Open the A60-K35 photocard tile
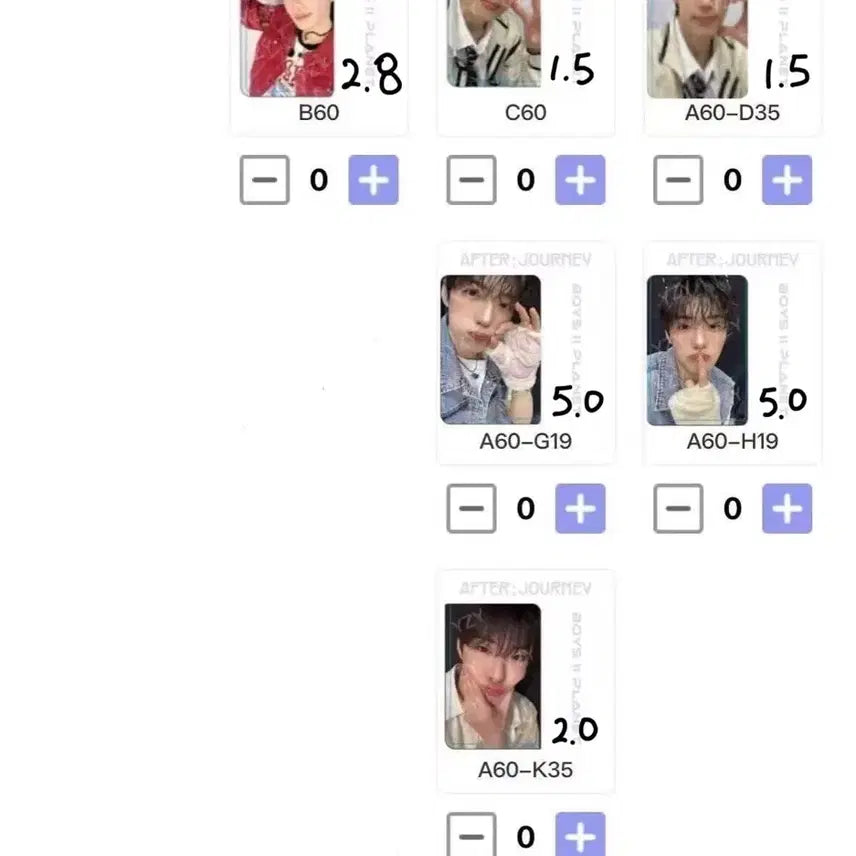Screen dimensions: 856x856 tap(492, 677)
